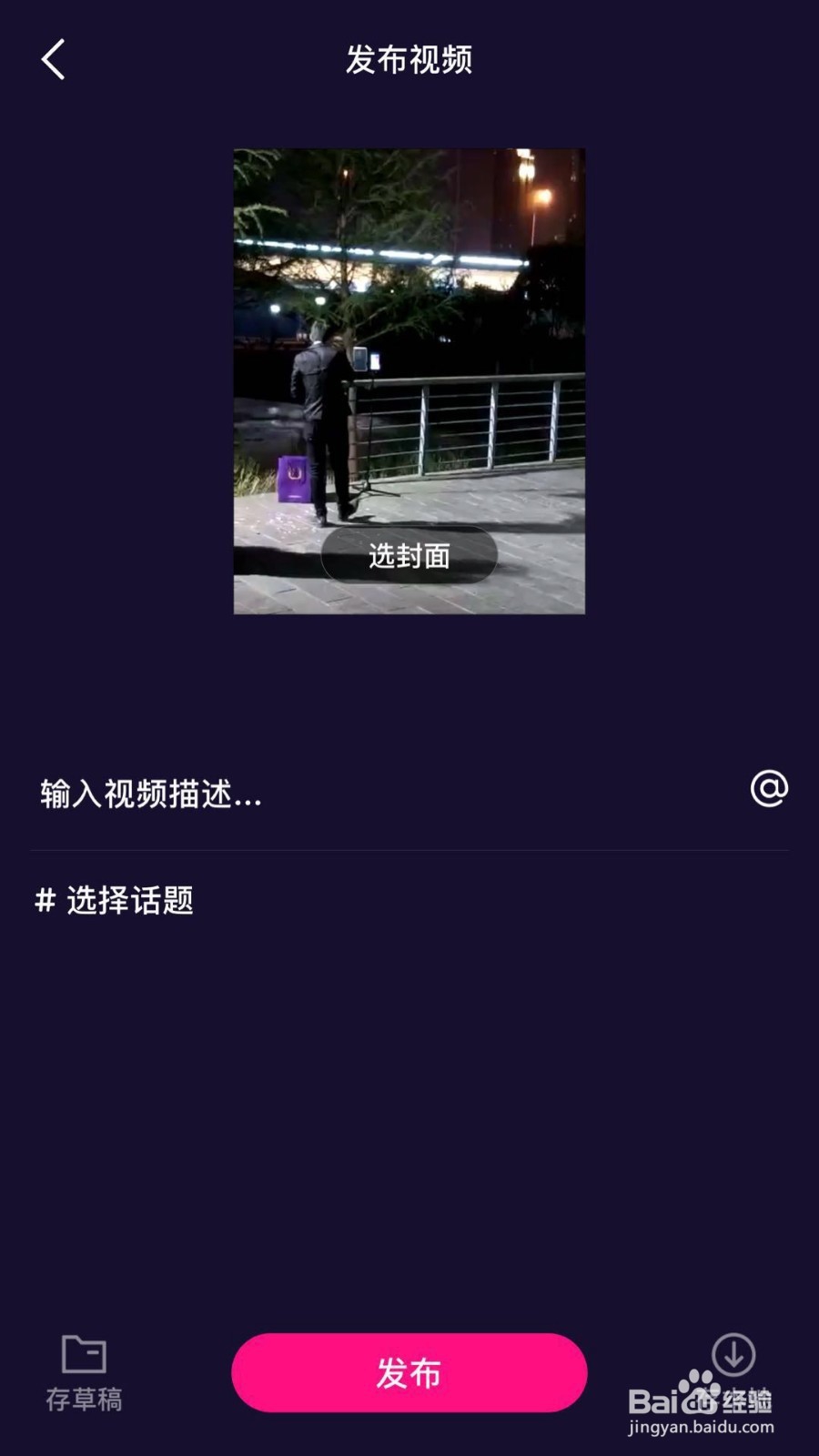The height and width of the screenshot is (1456, 819).
Task: Open 选择话题 to pick a topic
Action: point(132,902)
